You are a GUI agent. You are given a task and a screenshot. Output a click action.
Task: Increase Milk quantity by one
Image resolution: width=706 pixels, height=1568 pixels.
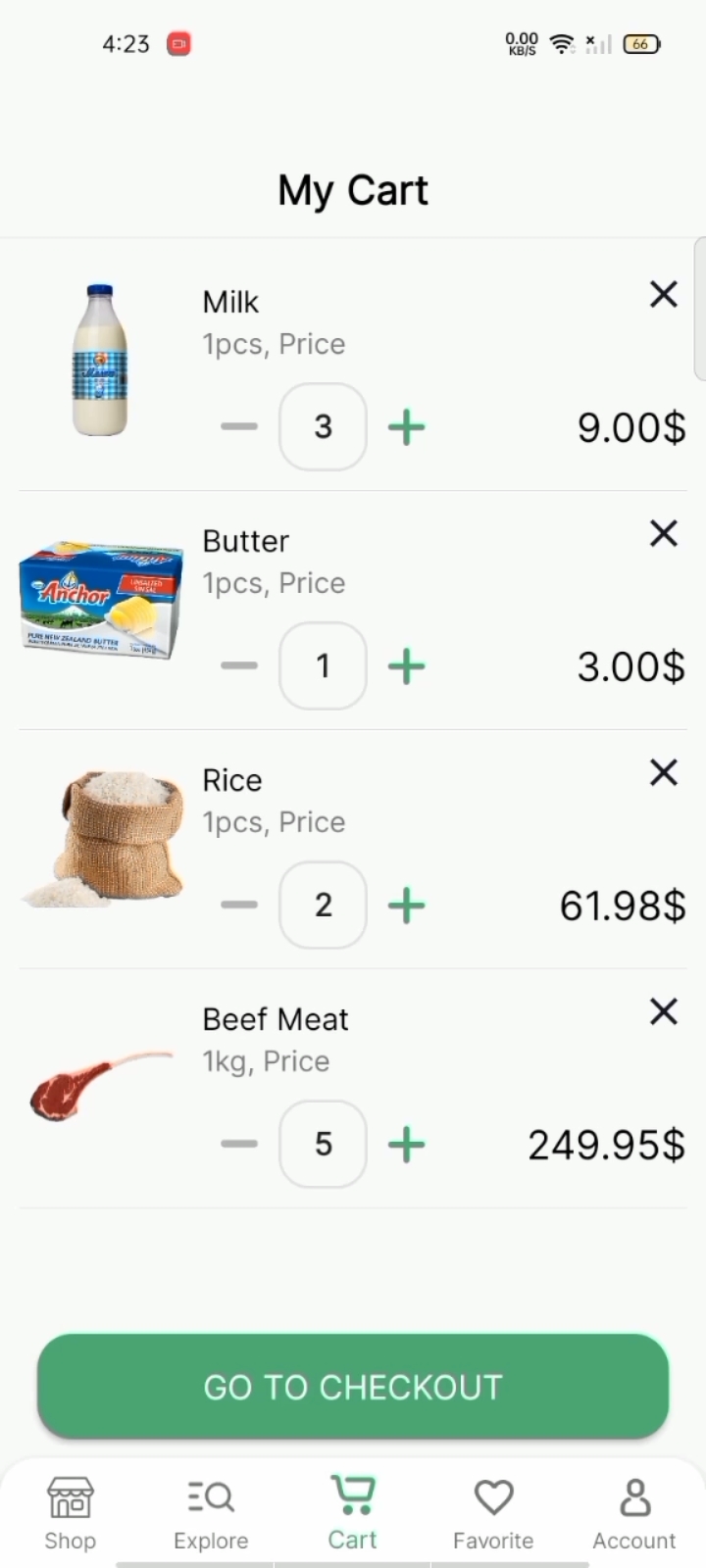click(x=407, y=426)
